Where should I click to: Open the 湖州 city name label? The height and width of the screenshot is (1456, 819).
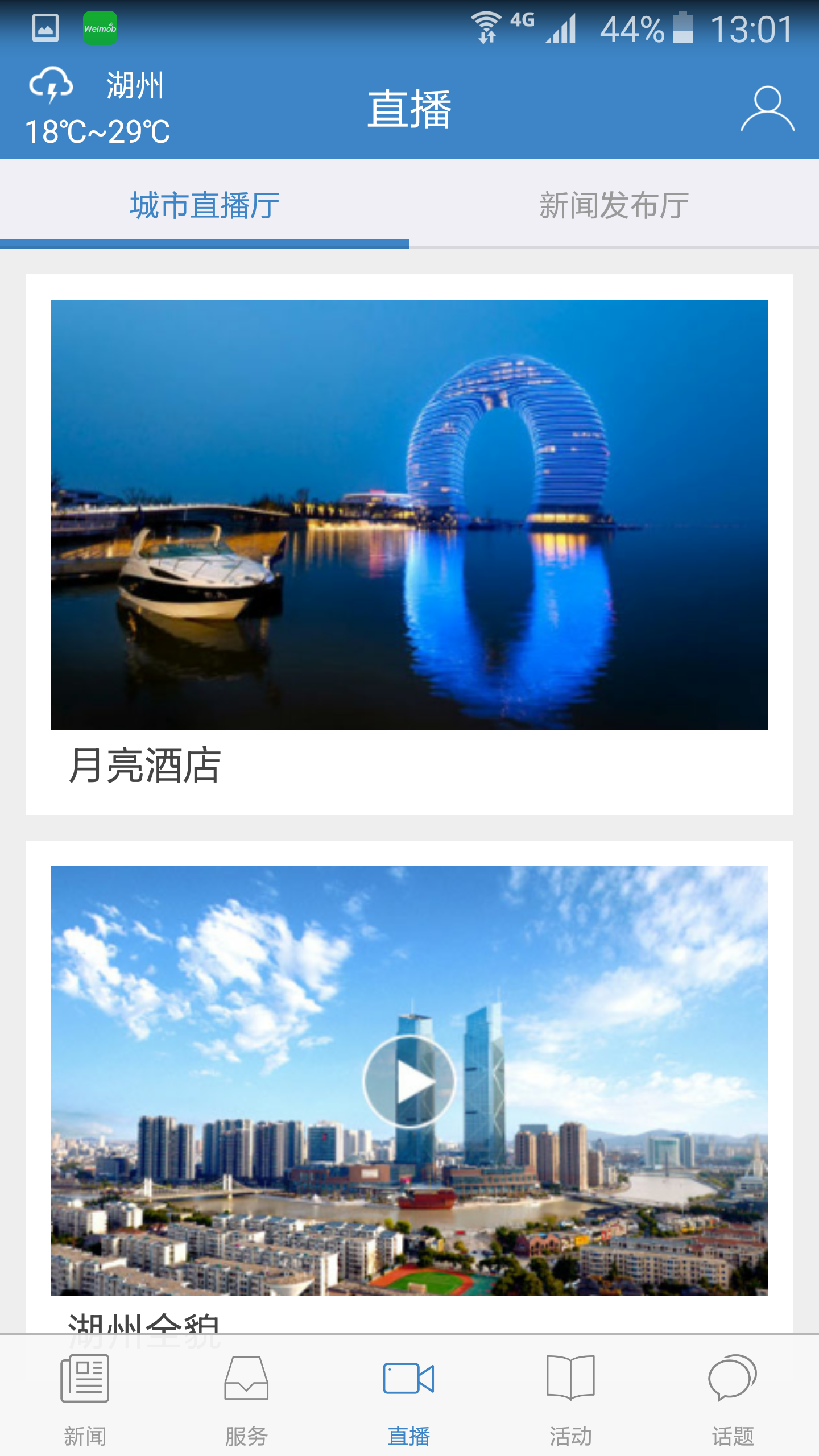[x=134, y=86]
